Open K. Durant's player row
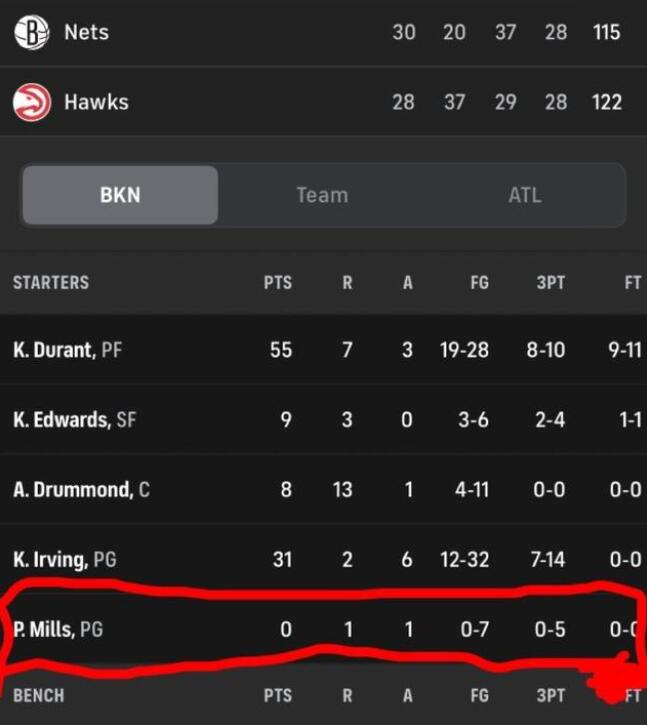This screenshot has width=647, height=725. click(69, 350)
